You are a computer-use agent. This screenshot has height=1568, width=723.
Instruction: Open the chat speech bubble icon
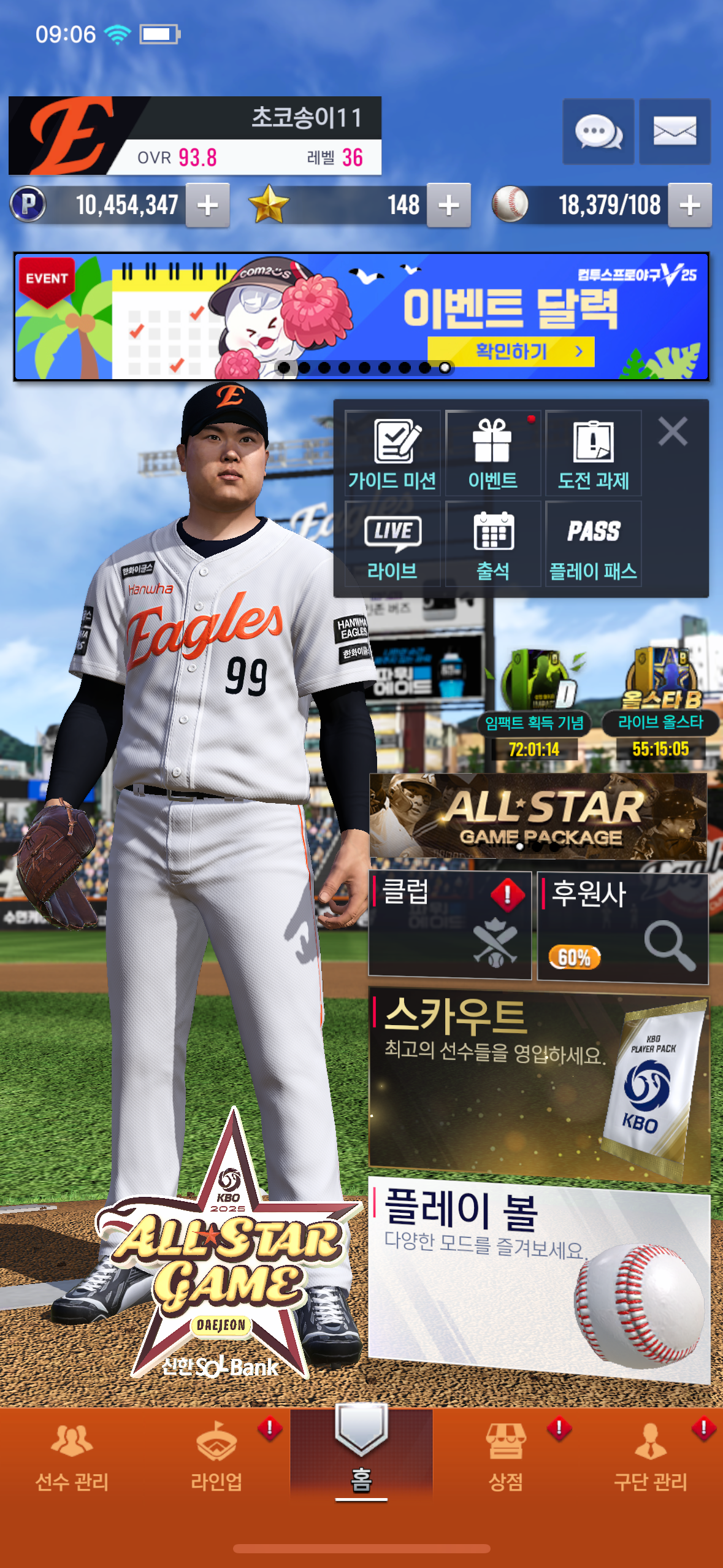(x=599, y=131)
